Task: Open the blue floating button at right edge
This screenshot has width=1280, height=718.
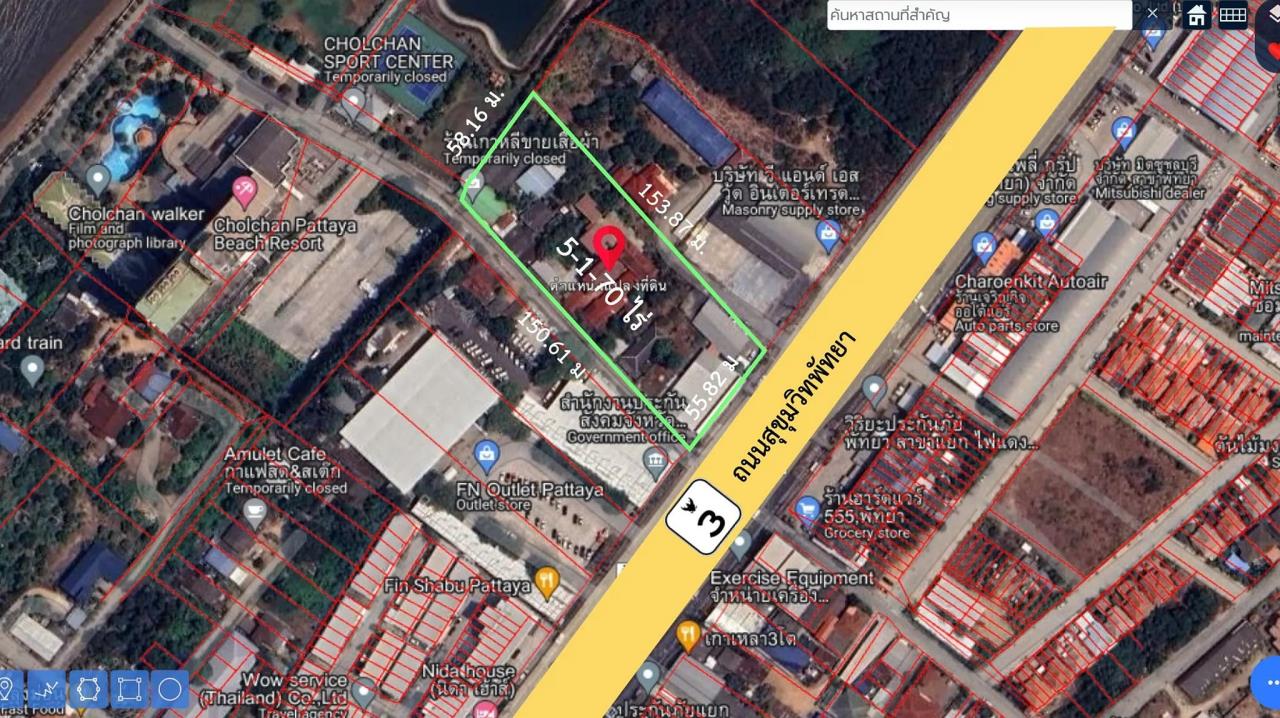Action: pyautogui.click(x=1268, y=681)
